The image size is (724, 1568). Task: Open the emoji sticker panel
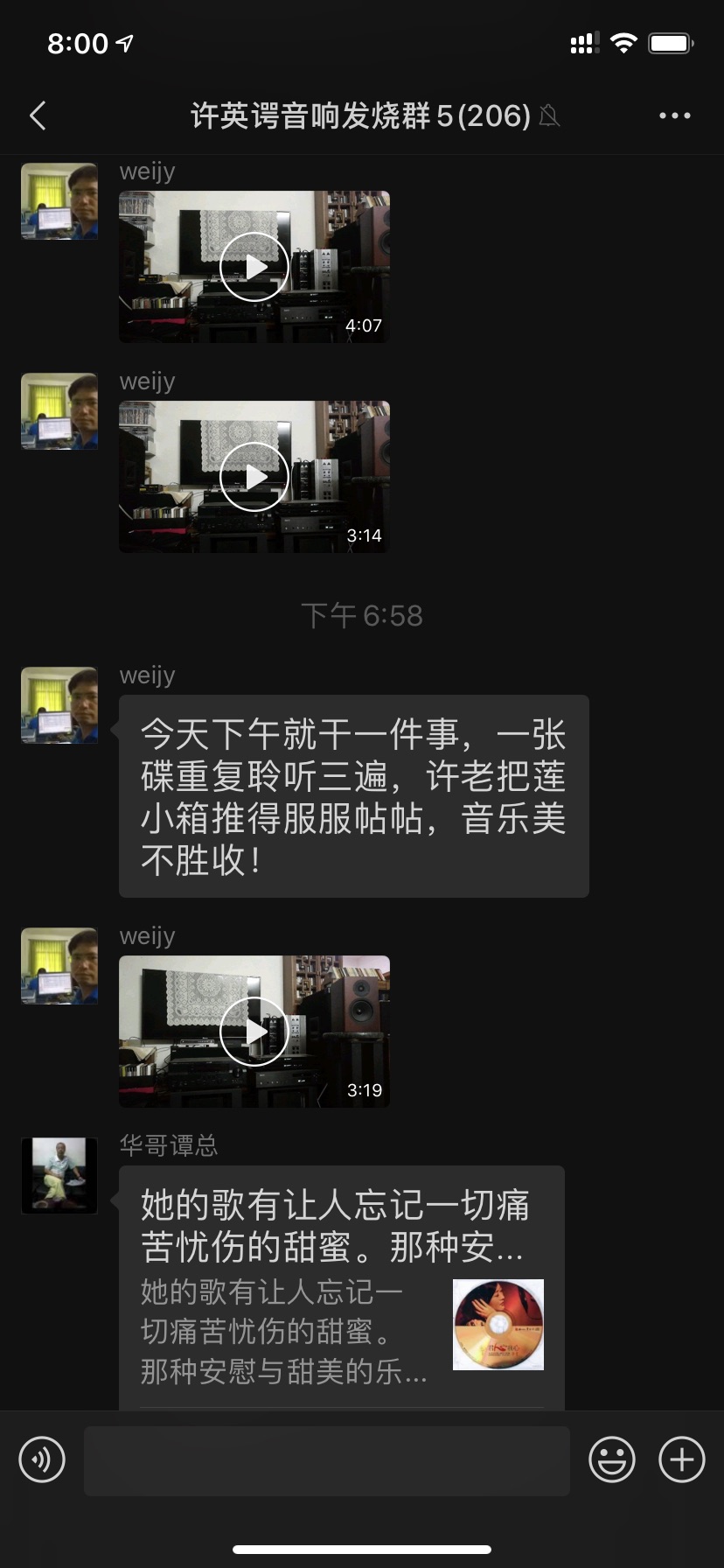[x=611, y=1459]
